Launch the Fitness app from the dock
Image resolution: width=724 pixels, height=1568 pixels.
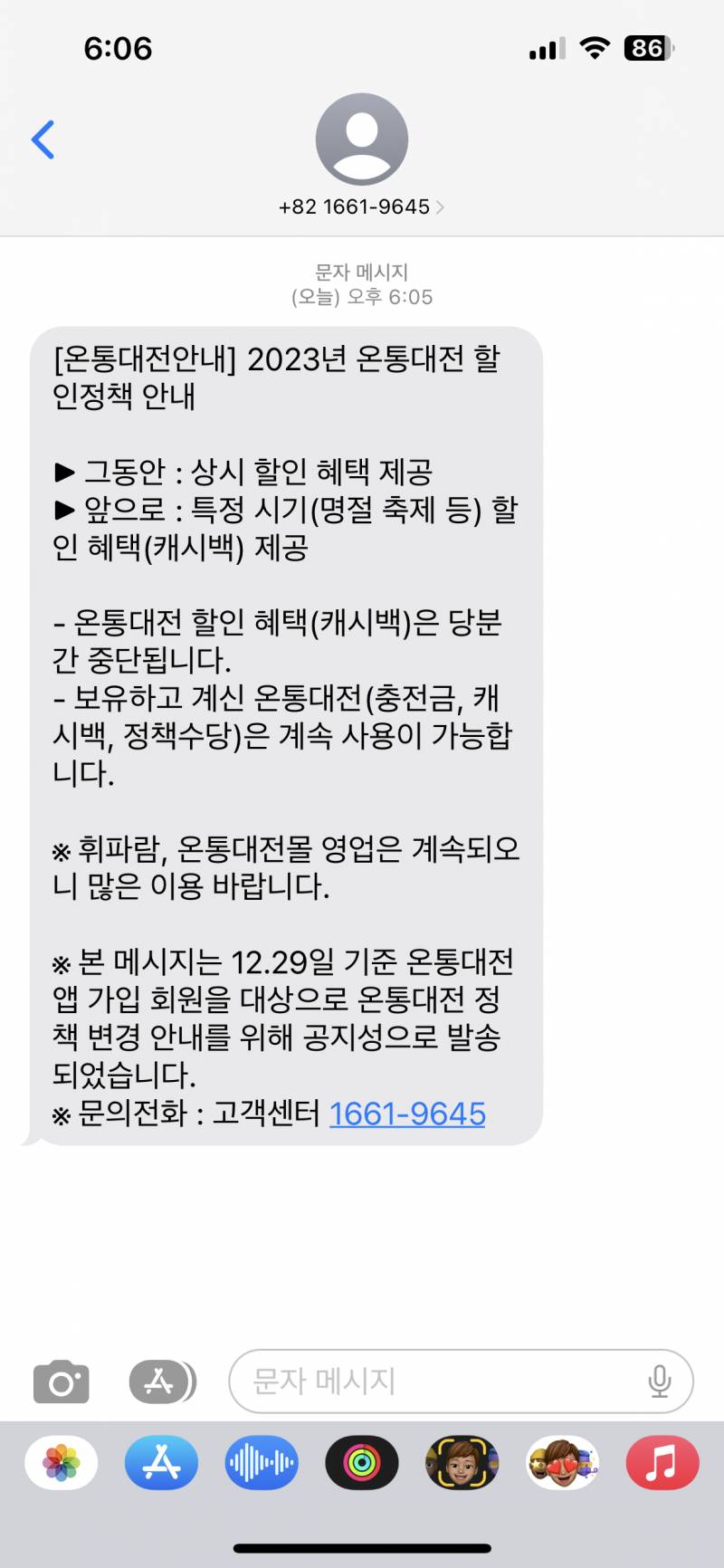(x=360, y=1463)
